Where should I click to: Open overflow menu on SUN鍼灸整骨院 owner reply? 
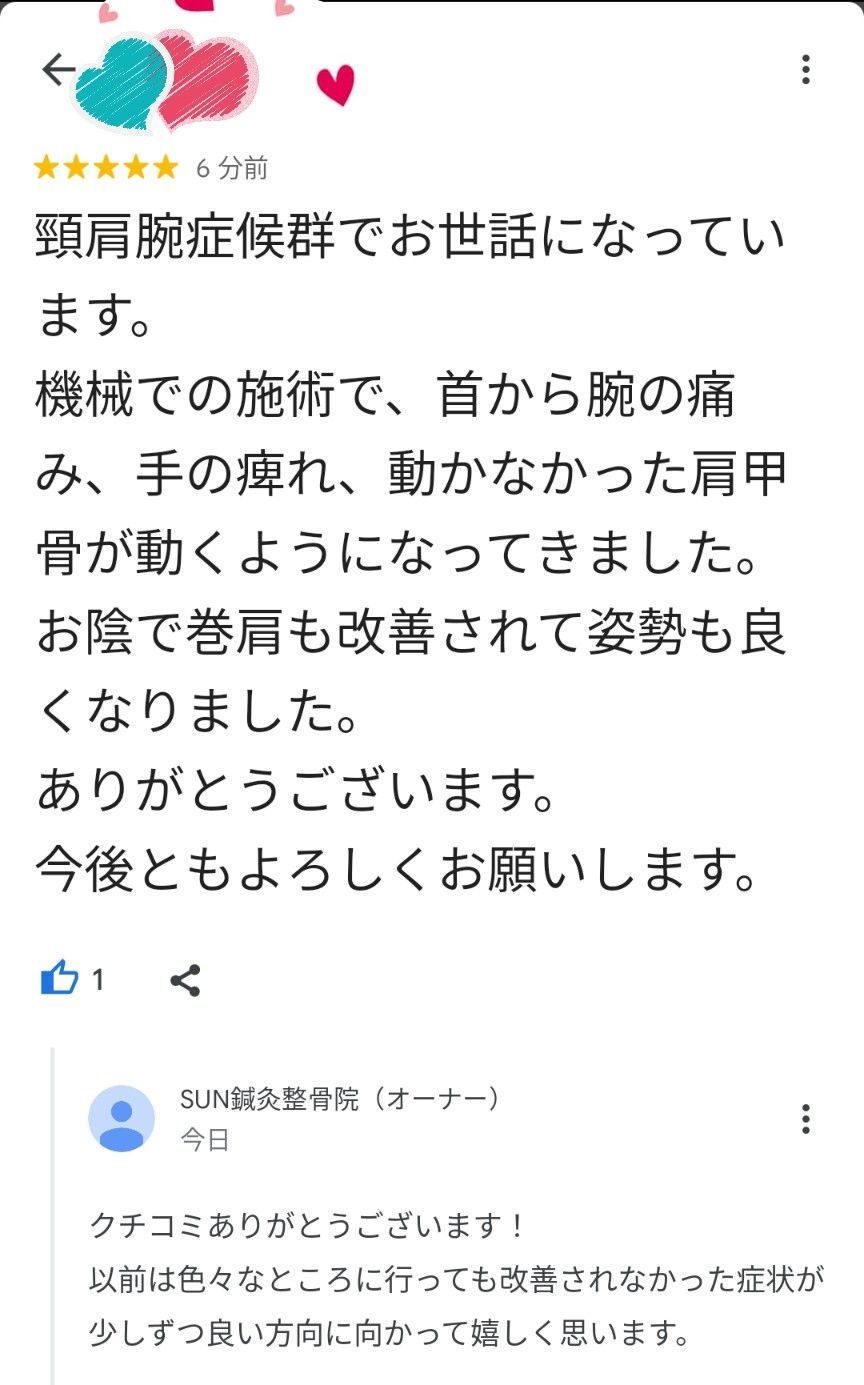tap(806, 1119)
